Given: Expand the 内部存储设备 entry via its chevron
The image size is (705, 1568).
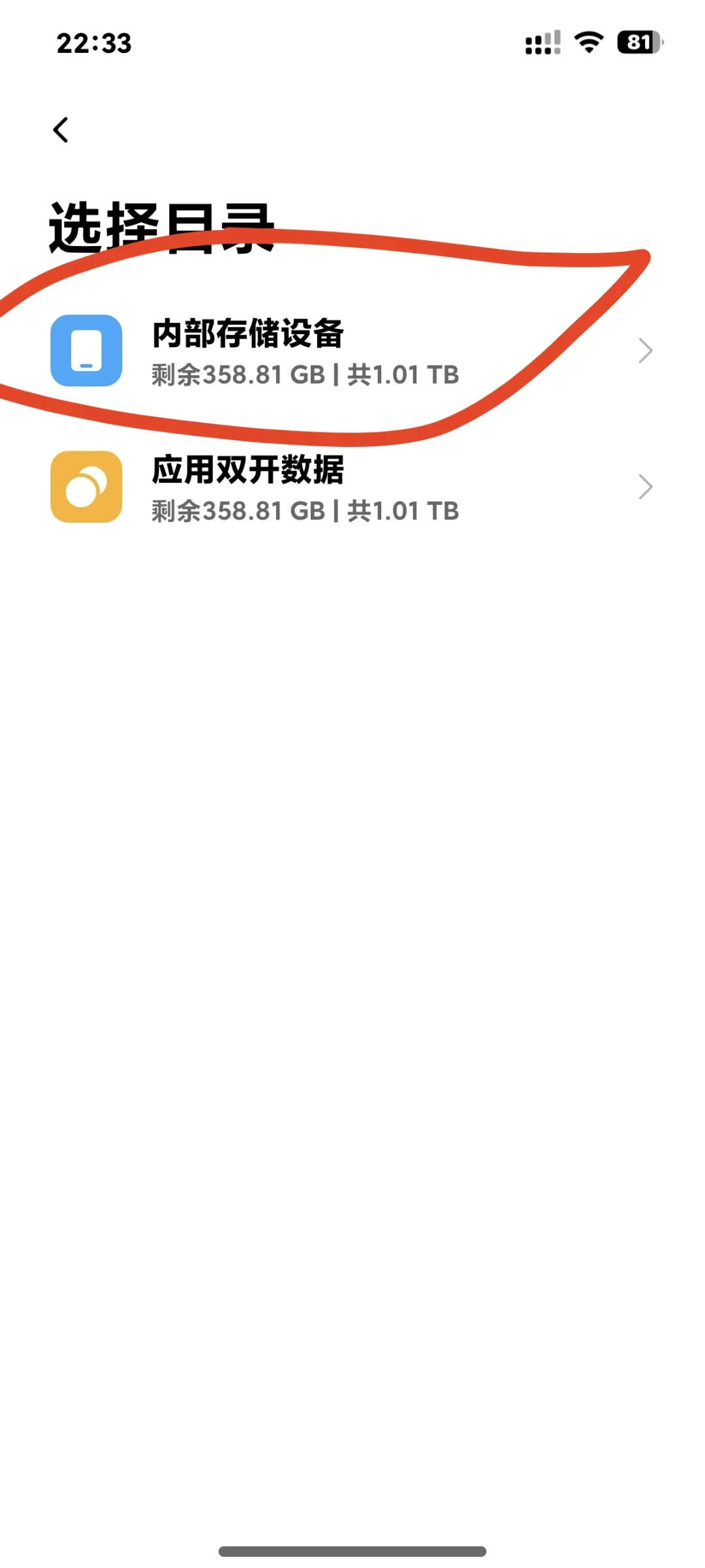Looking at the screenshot, I should [x=645, y=351].
